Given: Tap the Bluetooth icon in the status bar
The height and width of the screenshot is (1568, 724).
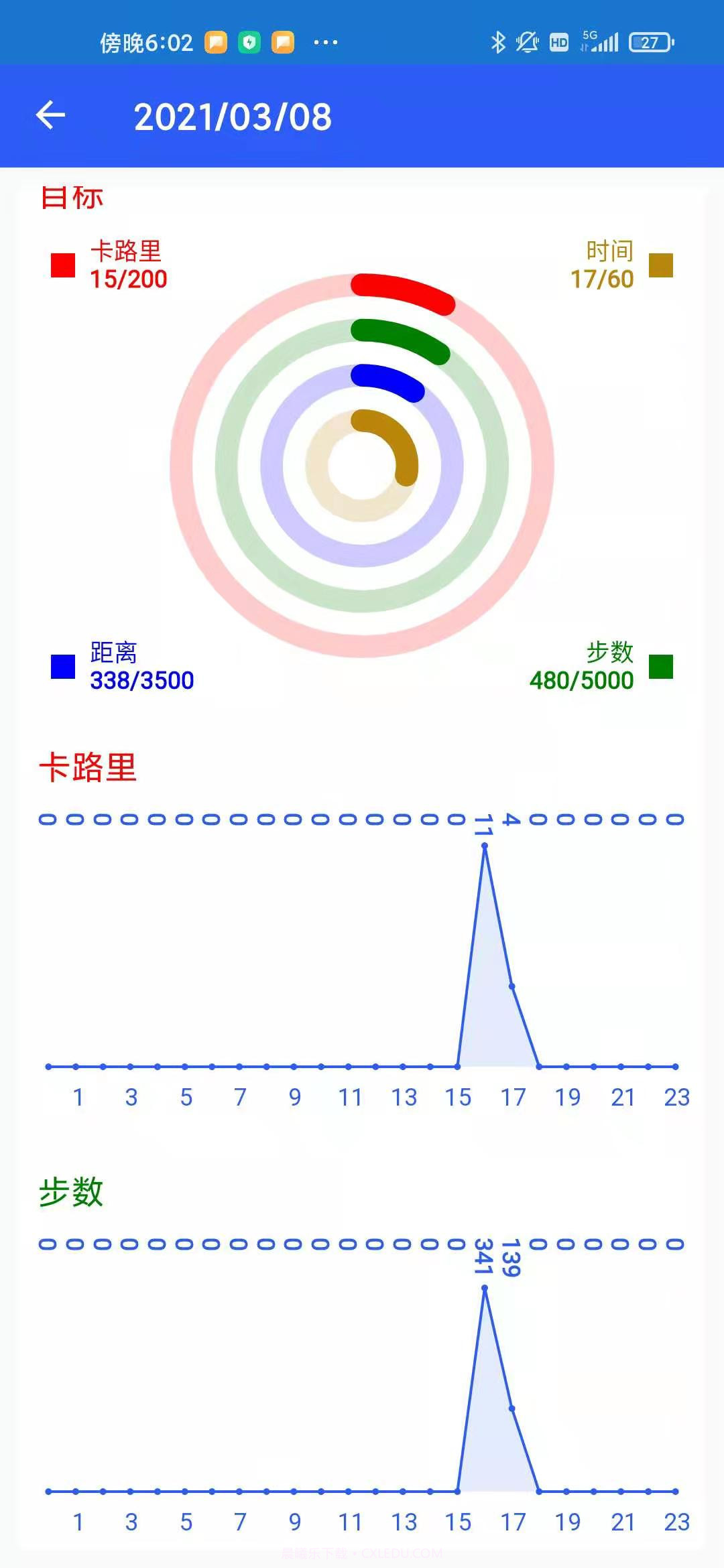Looking at the screenshot, I should coord(497,42).
